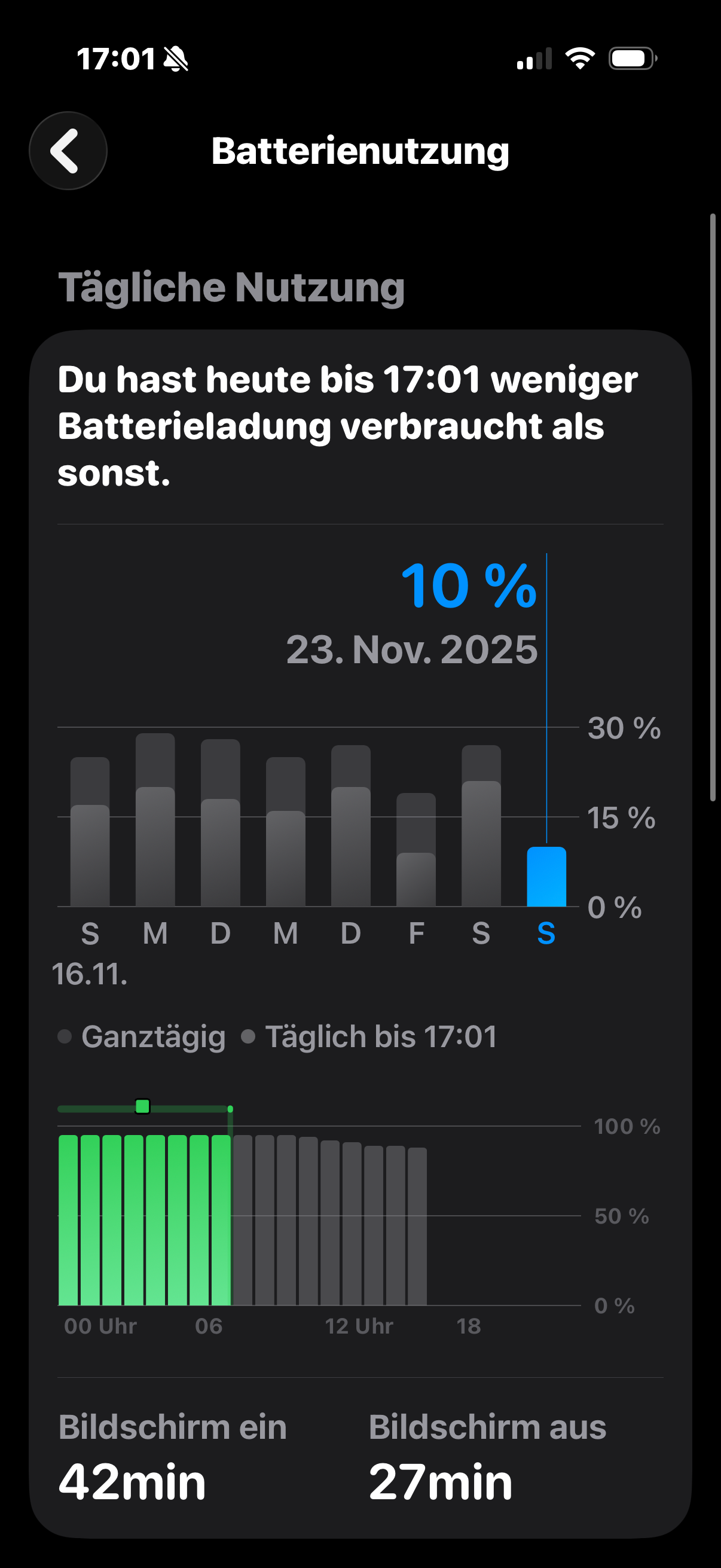Tap the green handle above hourly chart
The width and height of the screenshot is (721, 1568).
pos(142,1106)
